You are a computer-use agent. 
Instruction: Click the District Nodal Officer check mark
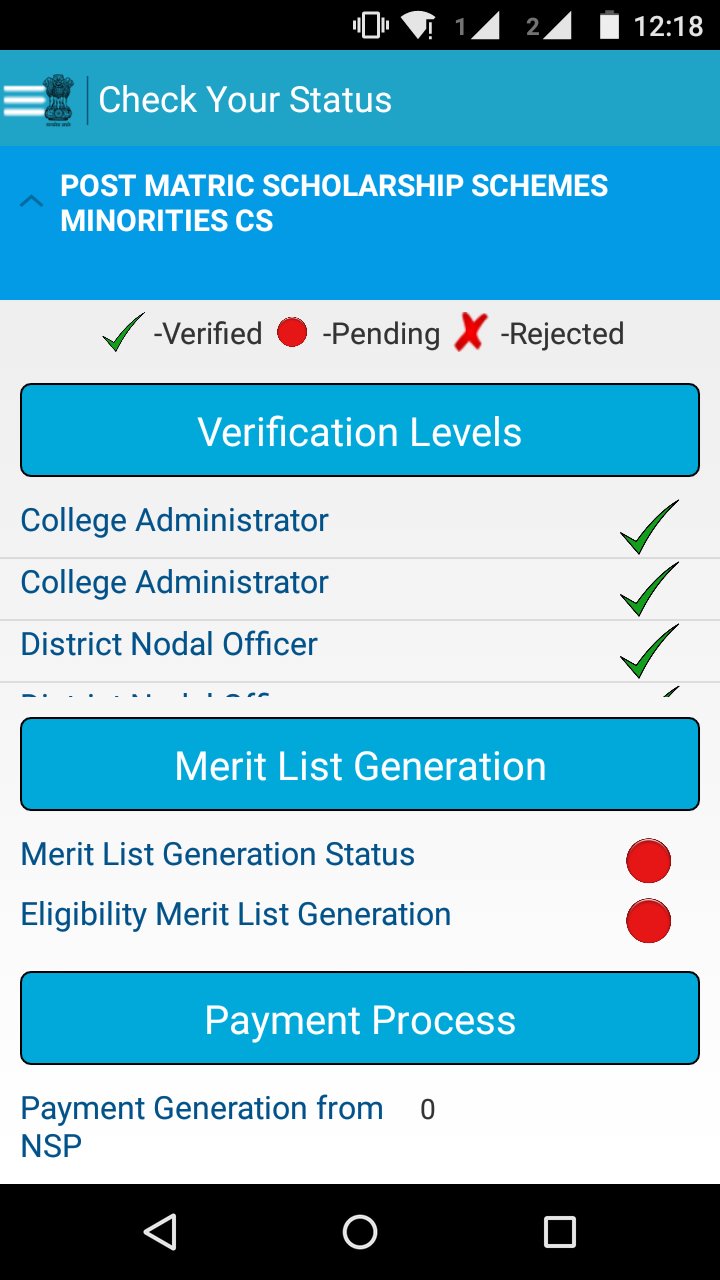point(650,650)
